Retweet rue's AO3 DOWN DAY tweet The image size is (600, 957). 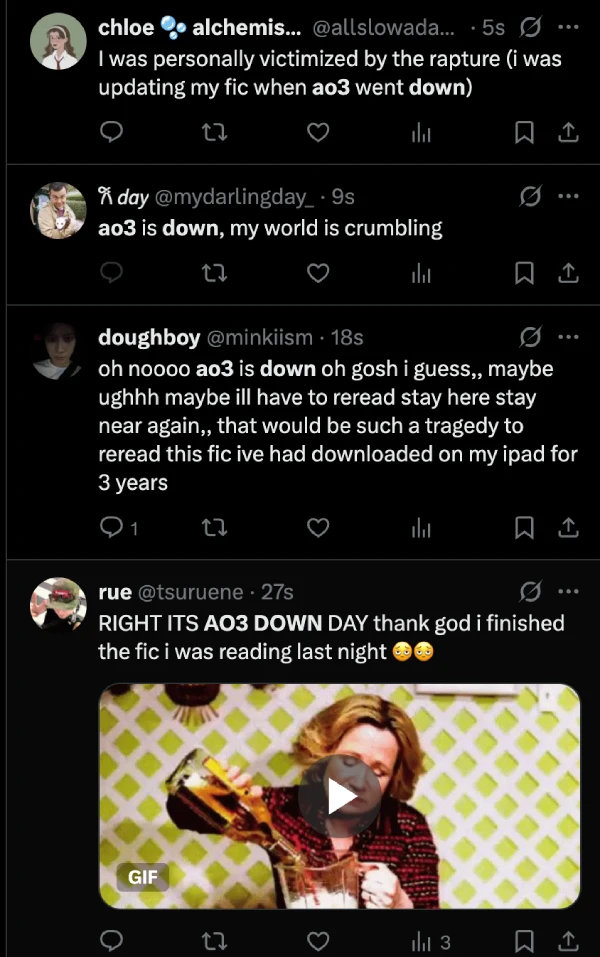pyautogui.click(x=213, y=941)
